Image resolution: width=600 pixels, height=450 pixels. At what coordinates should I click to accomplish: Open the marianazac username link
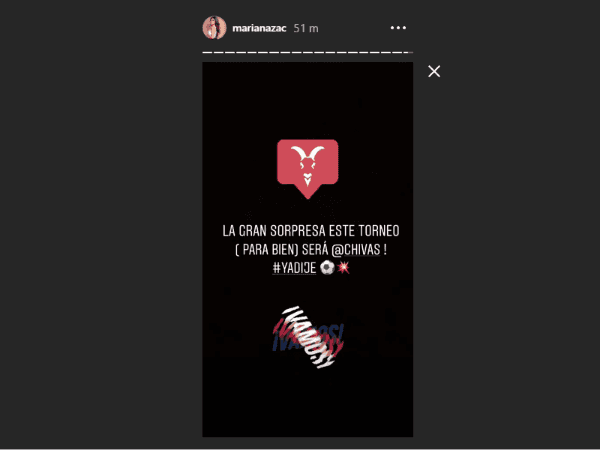[x=258, y=29]
